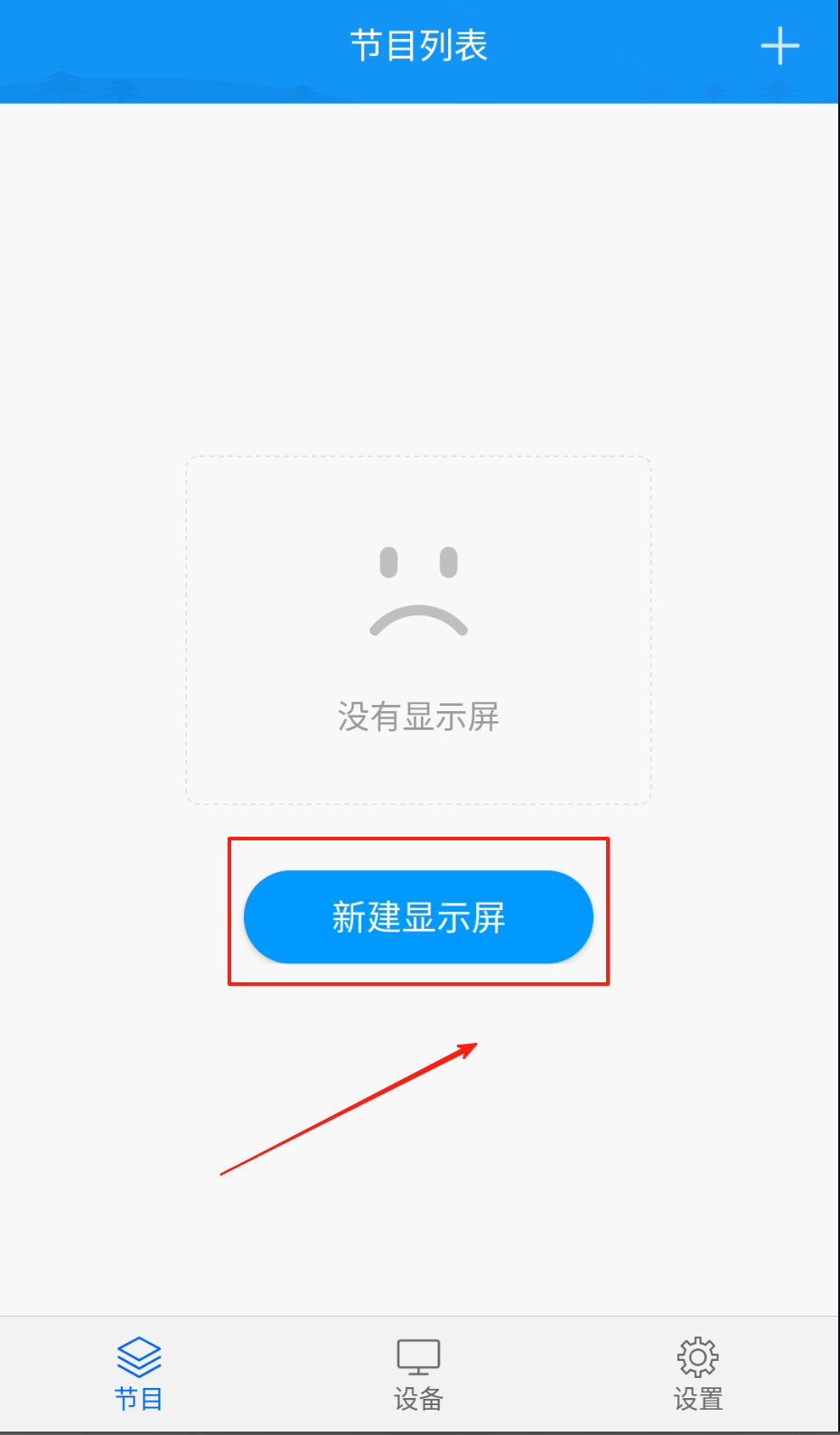
Task: Switch to the 设备 tab
Action: point(418,1374)
